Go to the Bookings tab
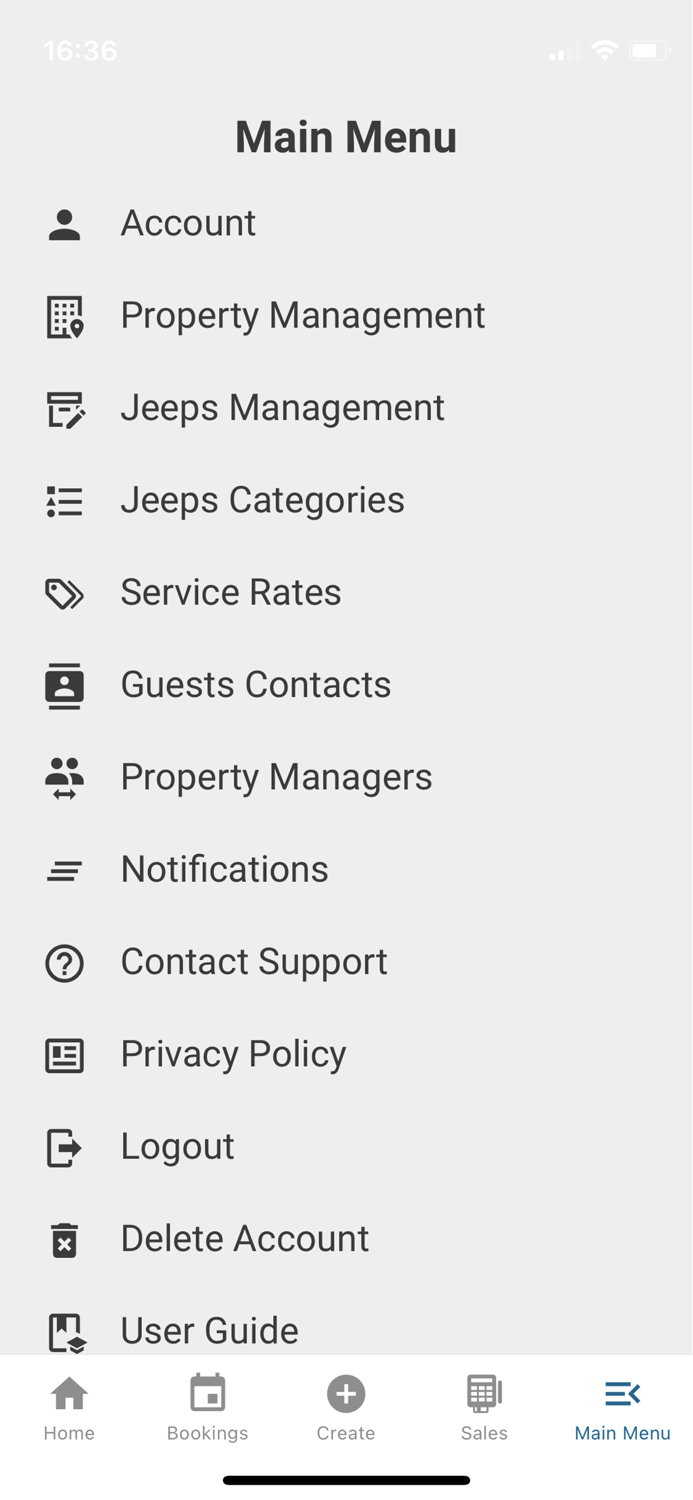 pos(207,1407)
